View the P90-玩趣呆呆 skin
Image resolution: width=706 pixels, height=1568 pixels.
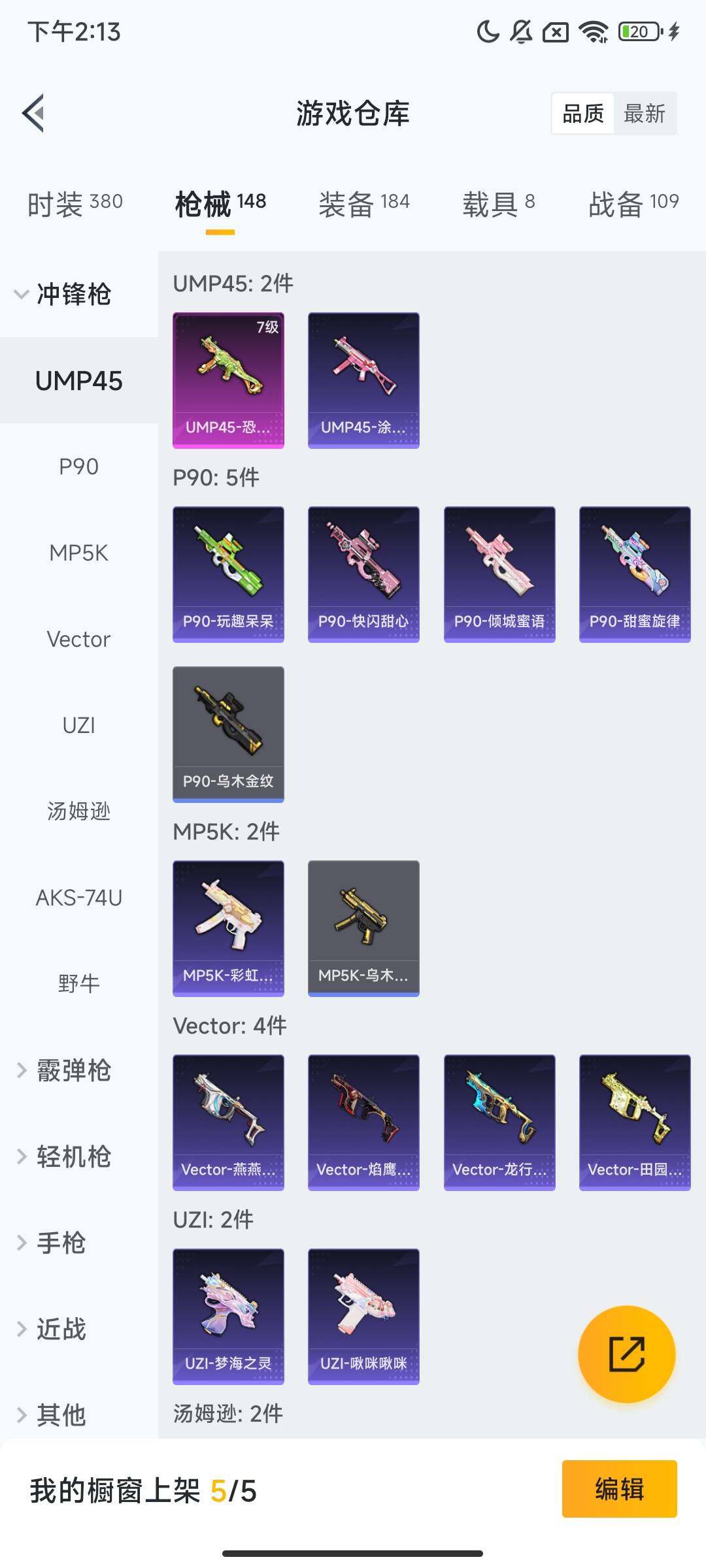click(x=228, y=574)
